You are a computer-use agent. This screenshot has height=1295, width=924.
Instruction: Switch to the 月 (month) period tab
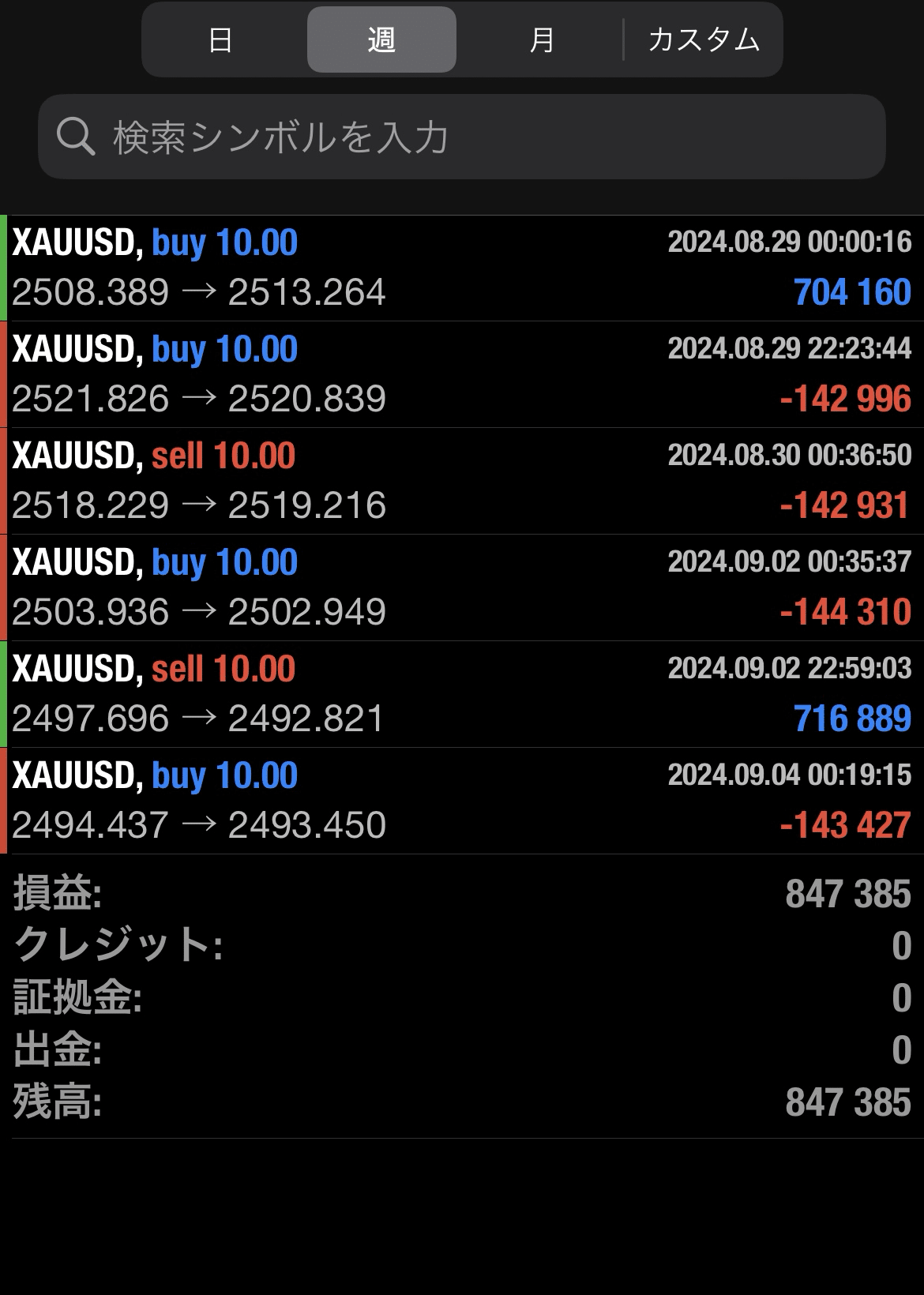pyautogui.click(x=542, y=39)
